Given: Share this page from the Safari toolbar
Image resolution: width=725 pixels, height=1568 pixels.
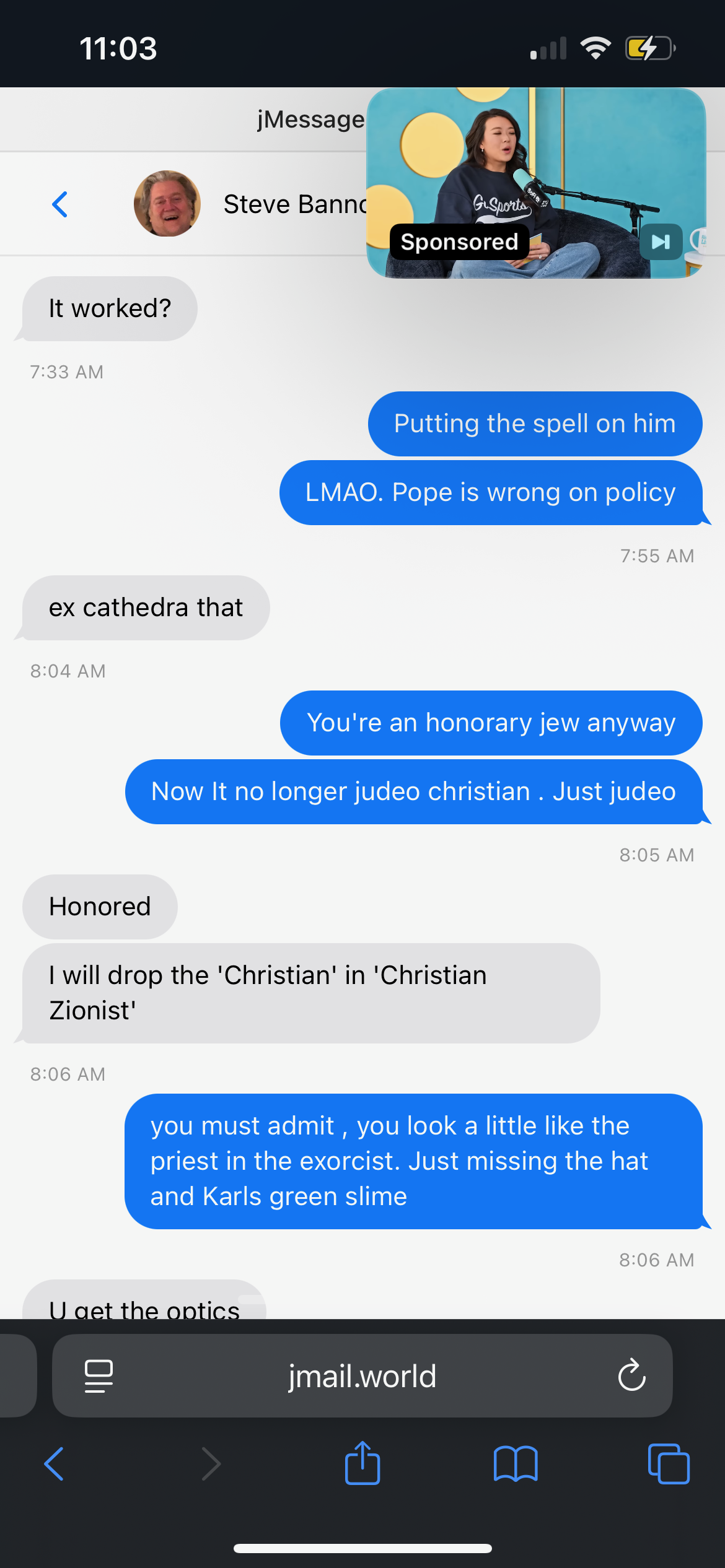Looking at the screenshot, I should click(x=362, y=1463).
